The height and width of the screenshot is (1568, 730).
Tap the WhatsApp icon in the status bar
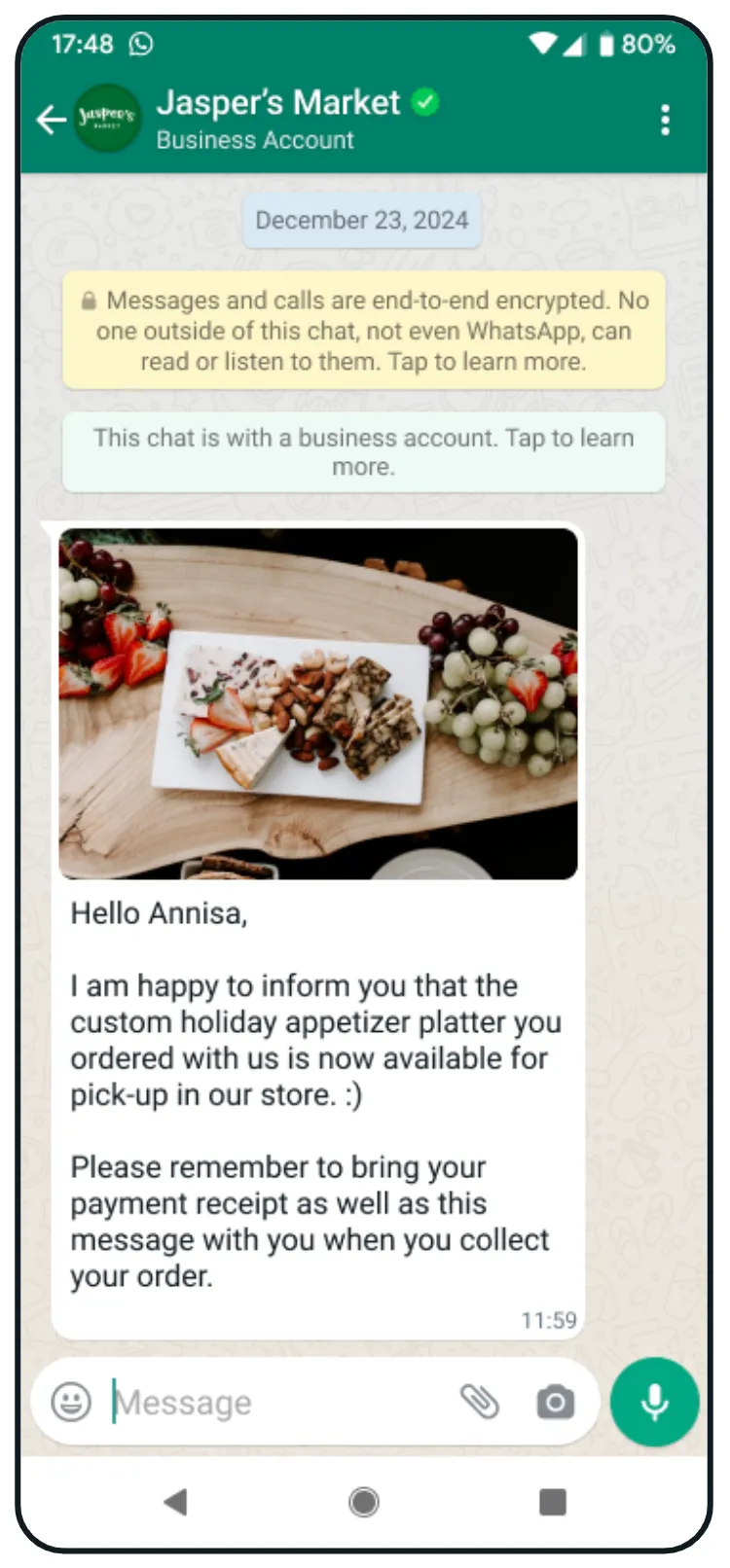142,44
